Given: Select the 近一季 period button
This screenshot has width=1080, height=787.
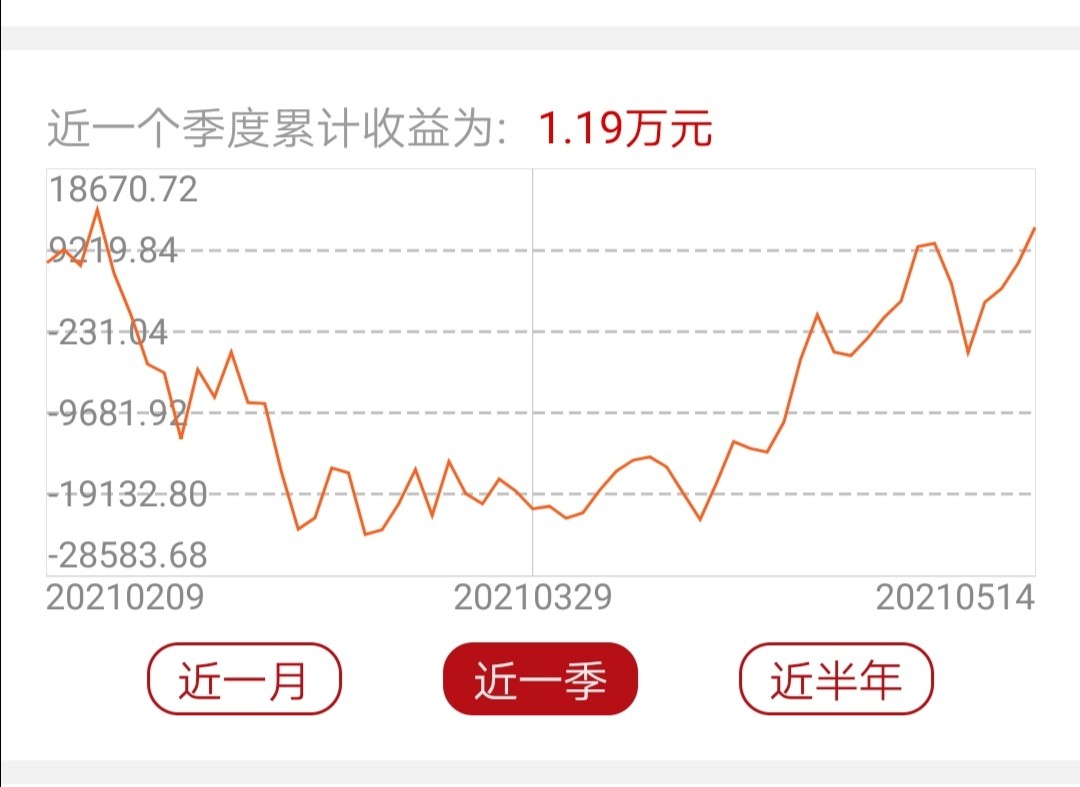Looking at the screenshot, I should point(540,679).
